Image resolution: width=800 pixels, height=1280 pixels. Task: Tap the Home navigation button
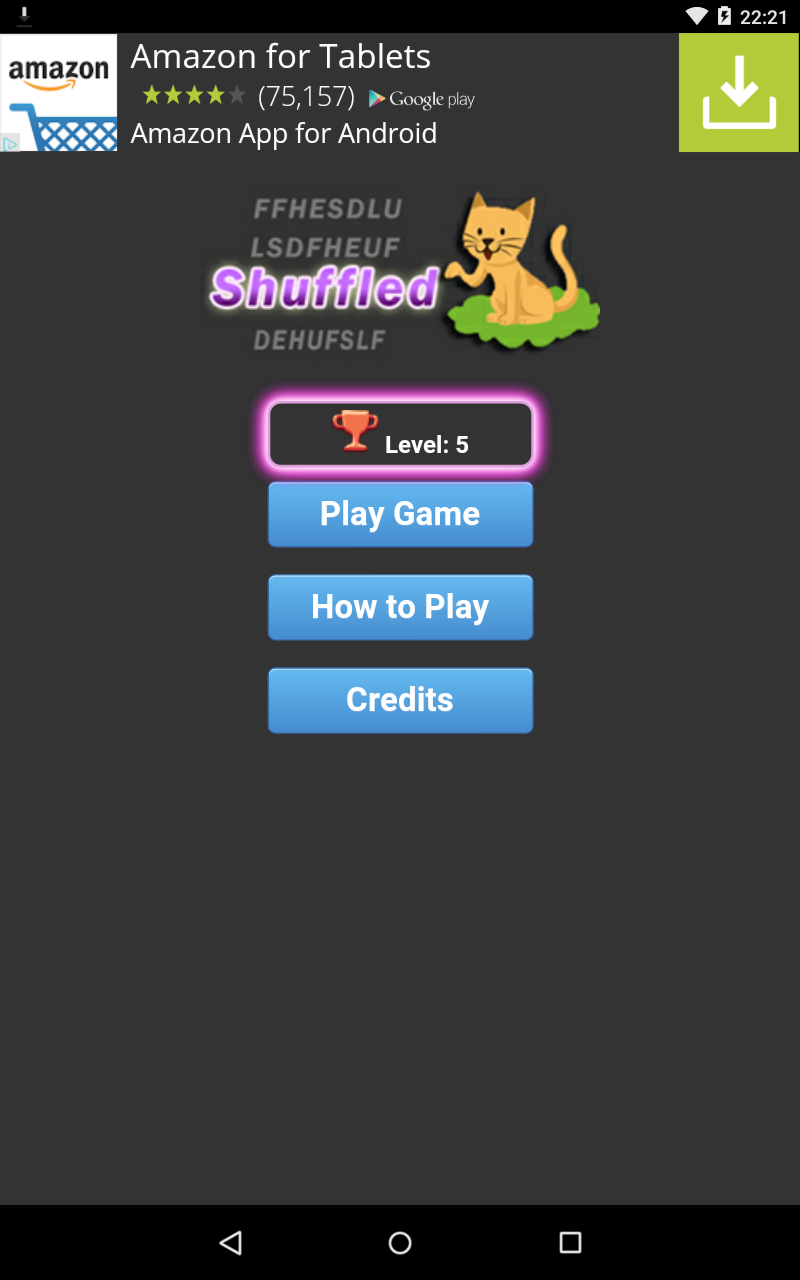[x=400, y=1243]
